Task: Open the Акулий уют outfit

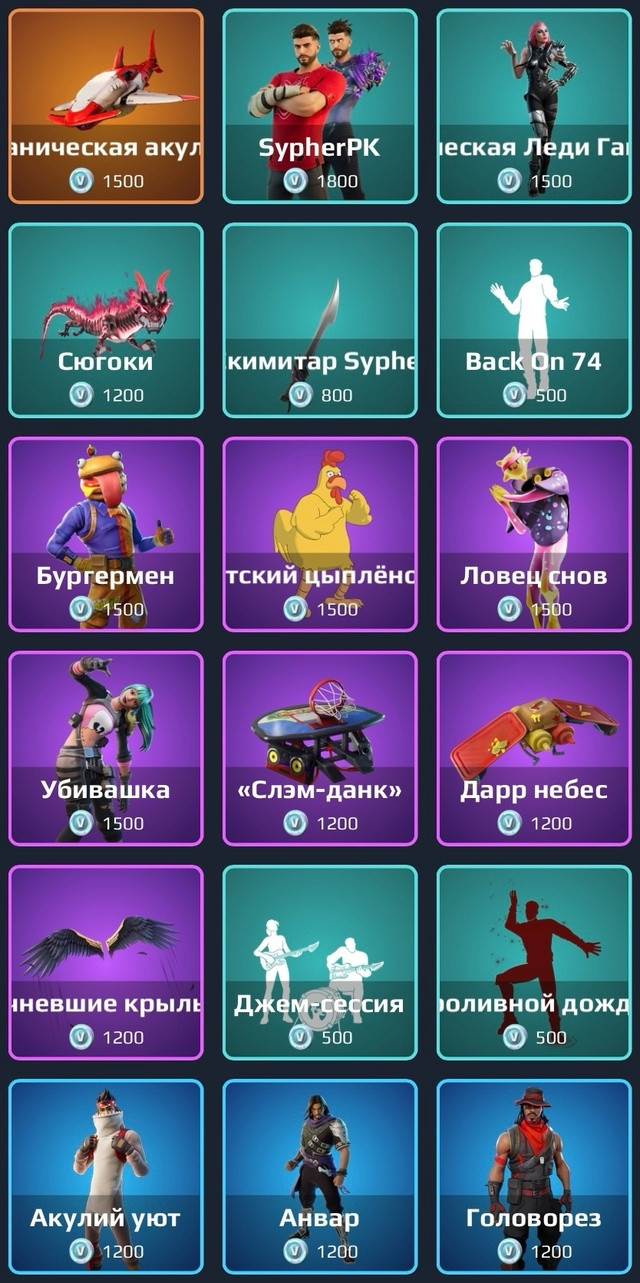Action: point(106,1175)
